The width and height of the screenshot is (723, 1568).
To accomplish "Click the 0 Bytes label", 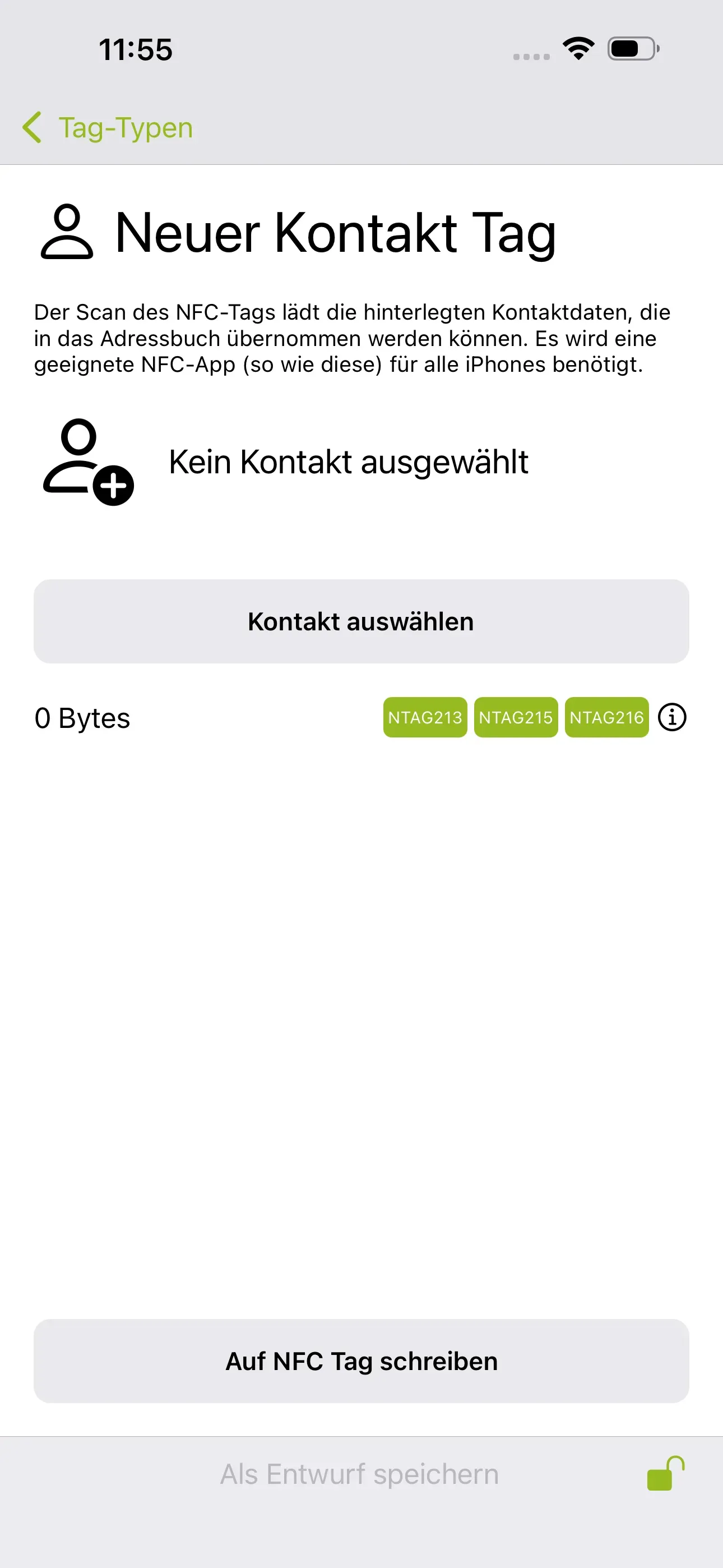I will [82, 718].
